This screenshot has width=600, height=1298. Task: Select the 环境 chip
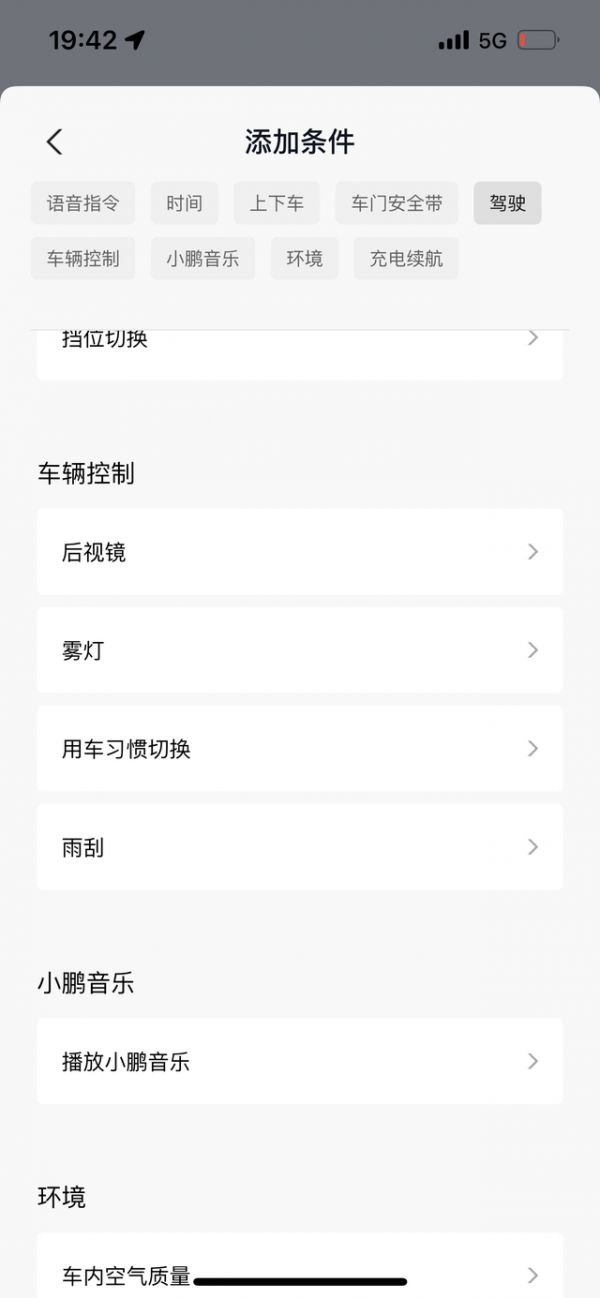(x=304, y=258)
